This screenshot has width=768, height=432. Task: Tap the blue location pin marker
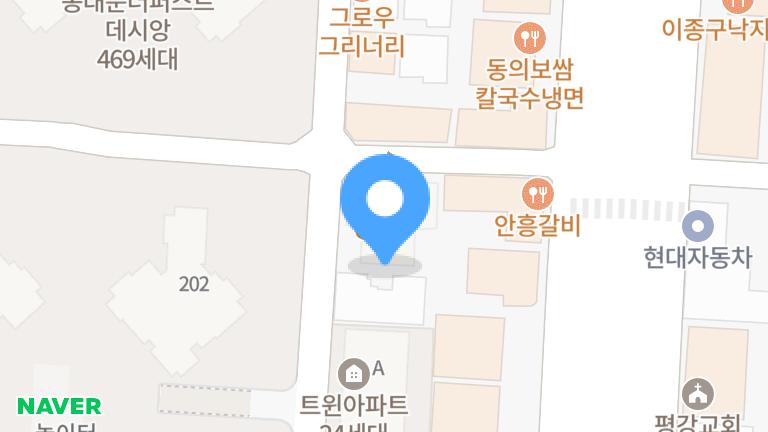(385, 209)
